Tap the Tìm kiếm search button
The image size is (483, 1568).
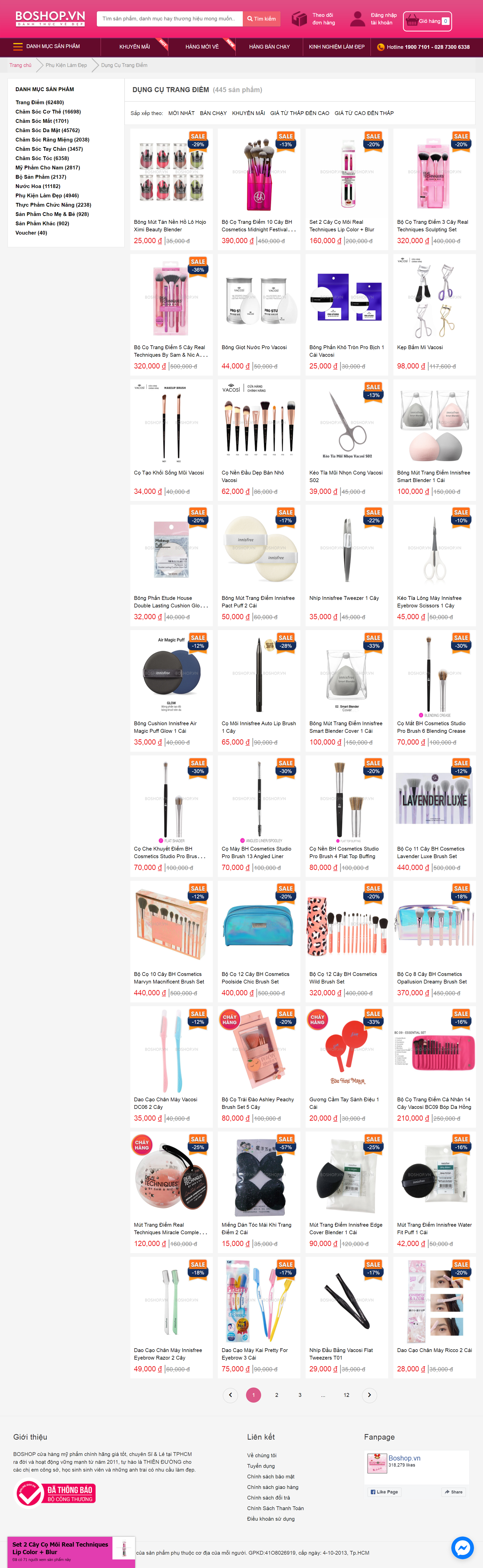pos(261,19)
